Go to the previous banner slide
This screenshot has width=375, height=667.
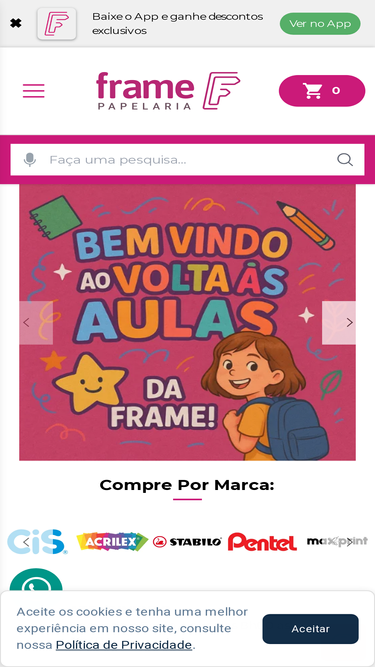point(36,323)
